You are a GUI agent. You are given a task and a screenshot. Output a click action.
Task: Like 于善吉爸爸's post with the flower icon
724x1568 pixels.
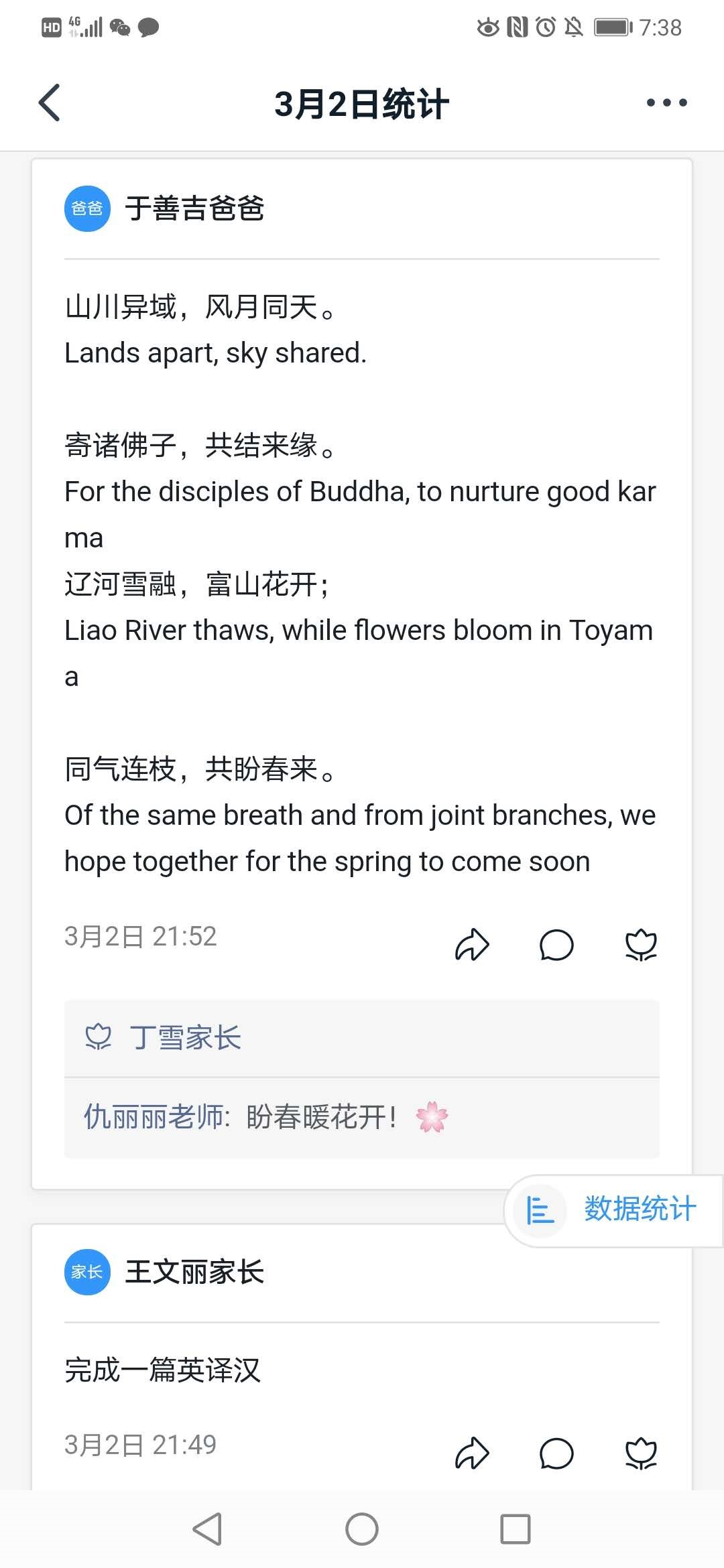[x=641, y=945]
